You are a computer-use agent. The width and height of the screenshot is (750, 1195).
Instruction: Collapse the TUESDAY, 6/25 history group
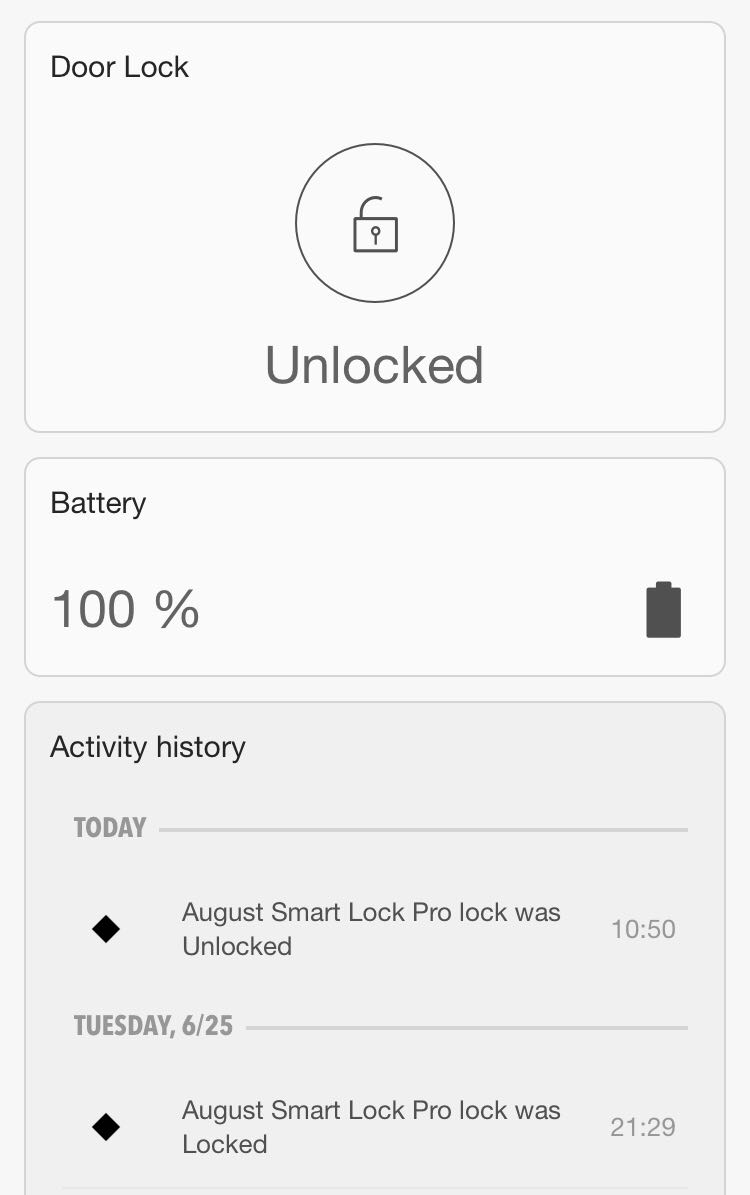click(x=152, y=1025)
